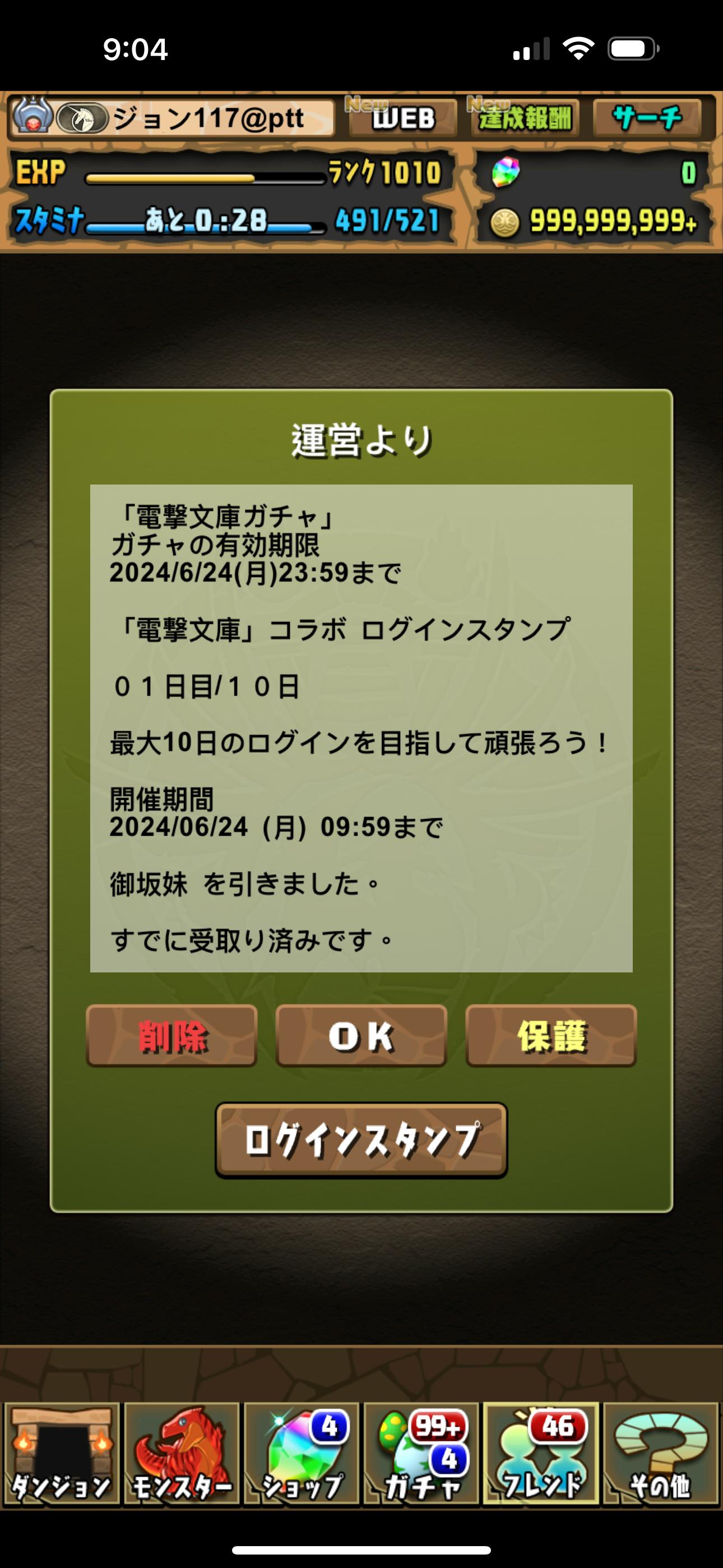Open 達成報酬 achievement rewards

tap(524, 117)
